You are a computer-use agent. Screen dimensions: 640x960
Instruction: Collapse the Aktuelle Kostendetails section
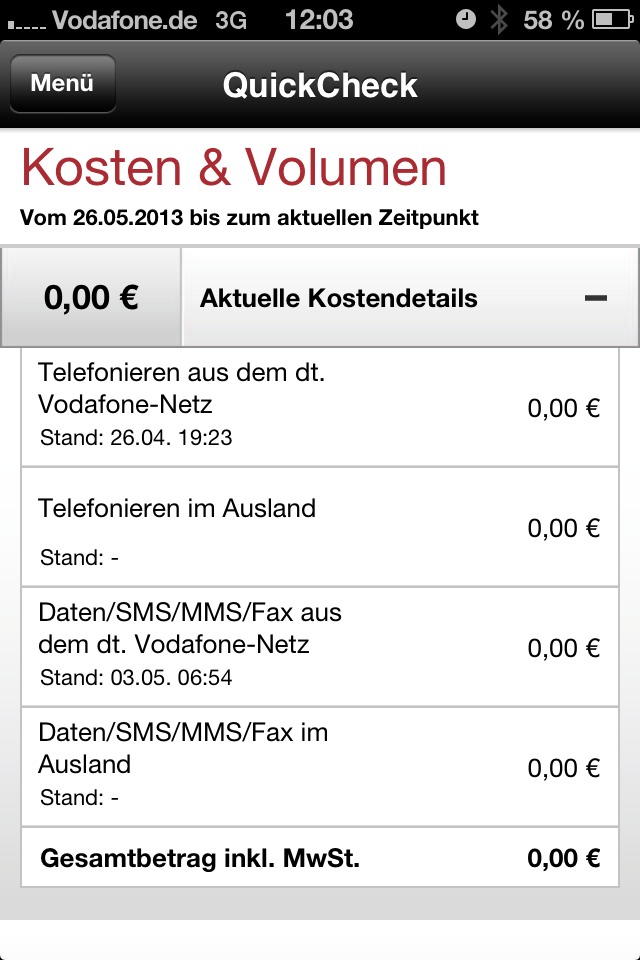click(596, 298)
